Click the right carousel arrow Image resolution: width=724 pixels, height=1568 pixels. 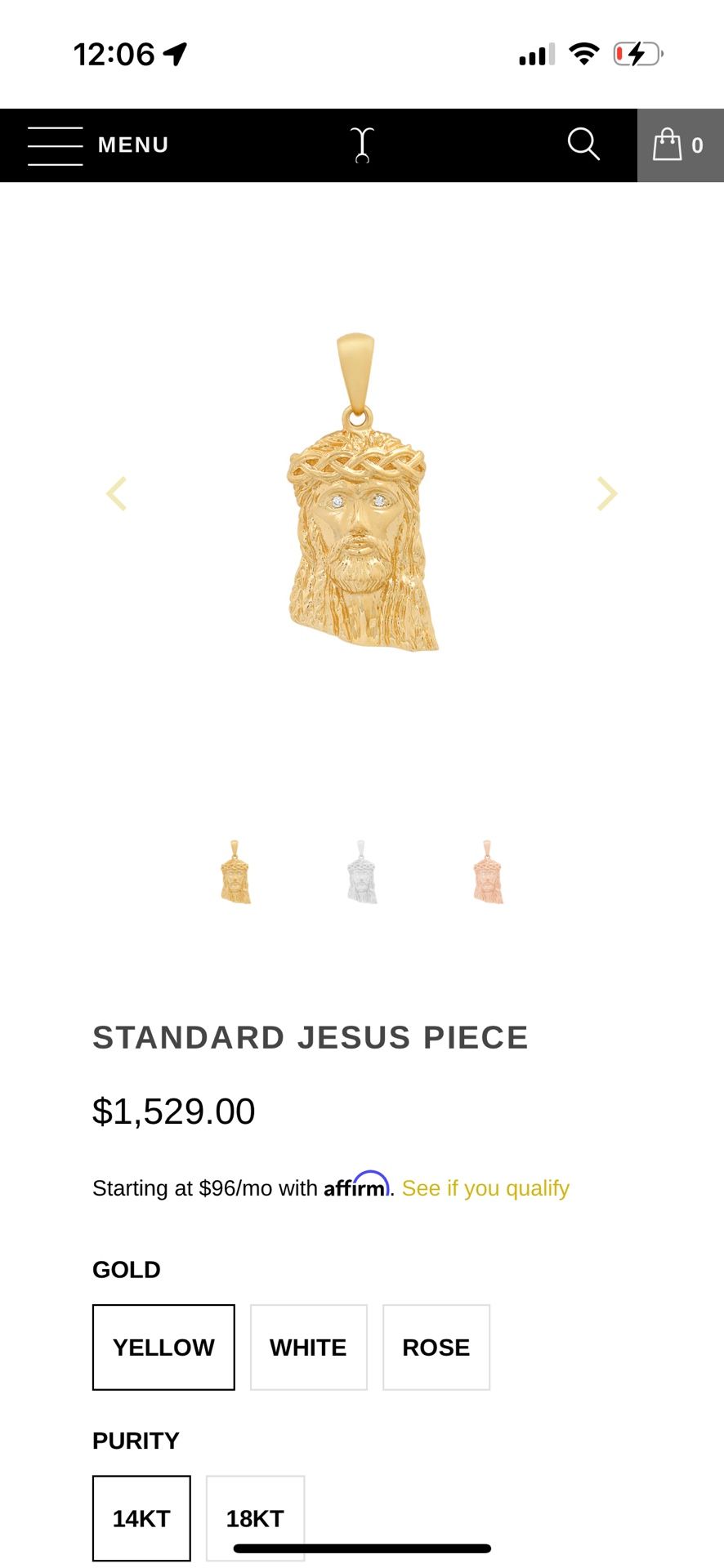click(607, 492)
